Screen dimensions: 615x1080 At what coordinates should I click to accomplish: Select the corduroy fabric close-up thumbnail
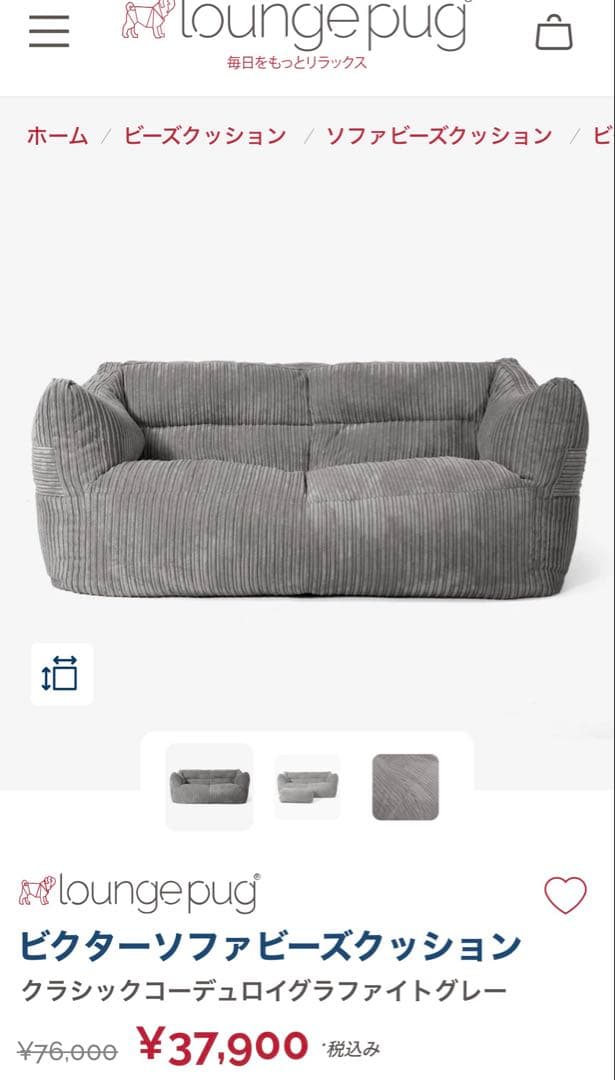[405, 787]
